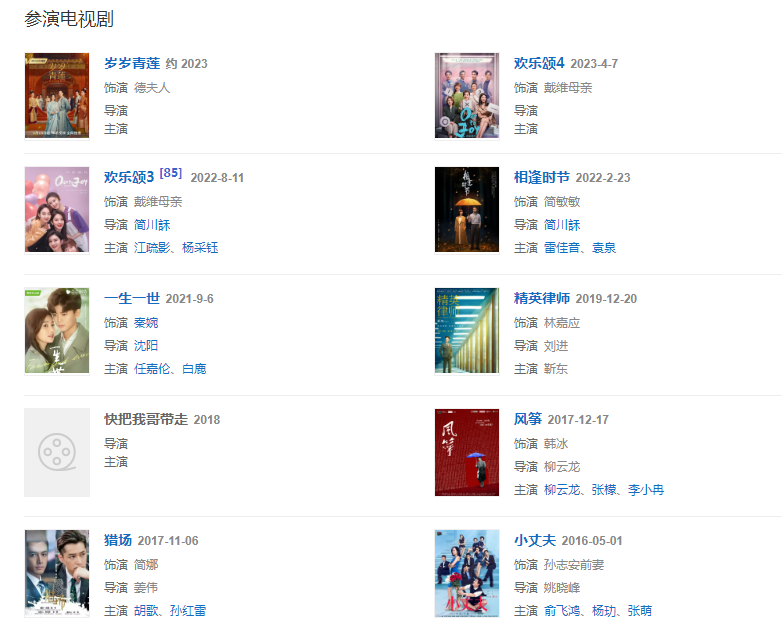
Task: Tap the 一生一世 poster thumbnail
Action: click(x=57, y=331)
